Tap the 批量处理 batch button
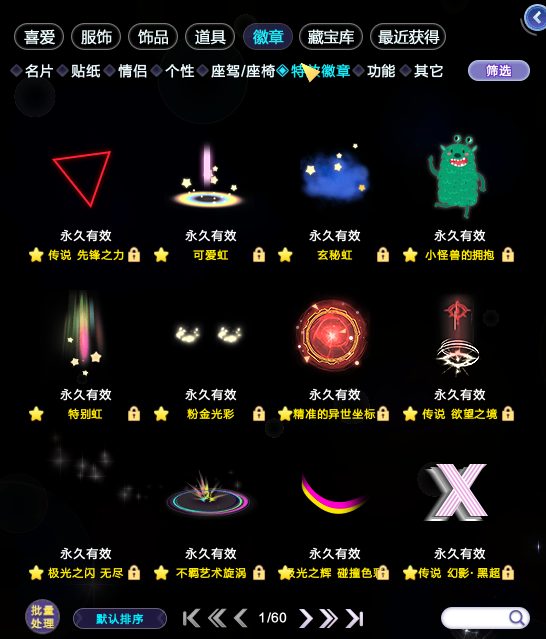 click(x=42, y=617)
